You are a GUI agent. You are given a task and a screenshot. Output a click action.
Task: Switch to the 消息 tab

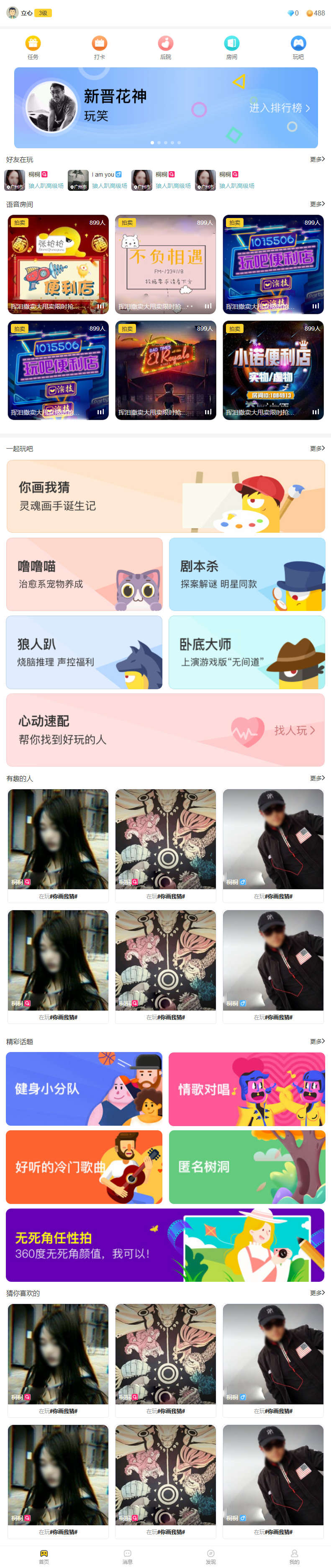tap(127, 1556)
